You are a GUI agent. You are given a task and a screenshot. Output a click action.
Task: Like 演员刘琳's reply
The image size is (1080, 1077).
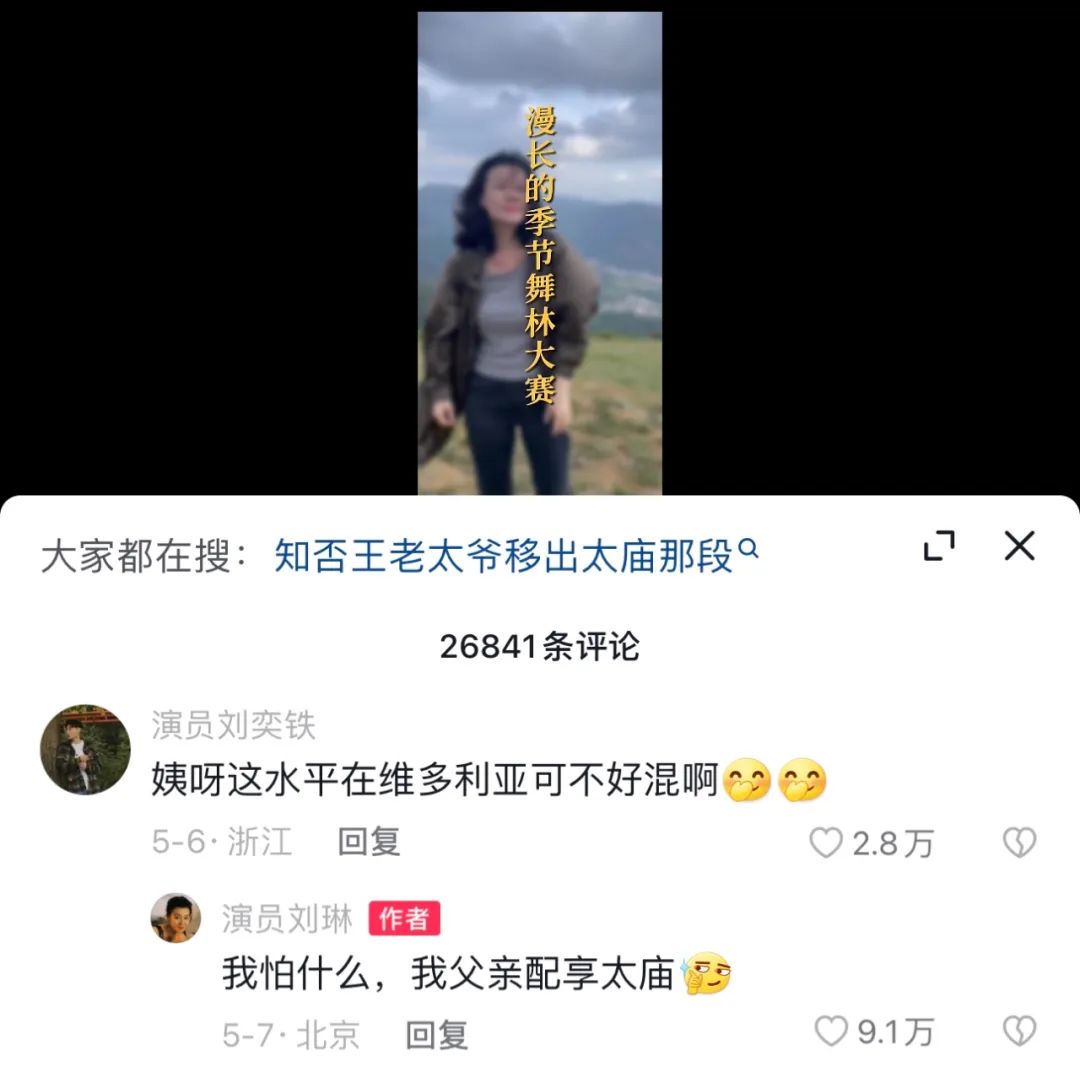click(831, 1031)
